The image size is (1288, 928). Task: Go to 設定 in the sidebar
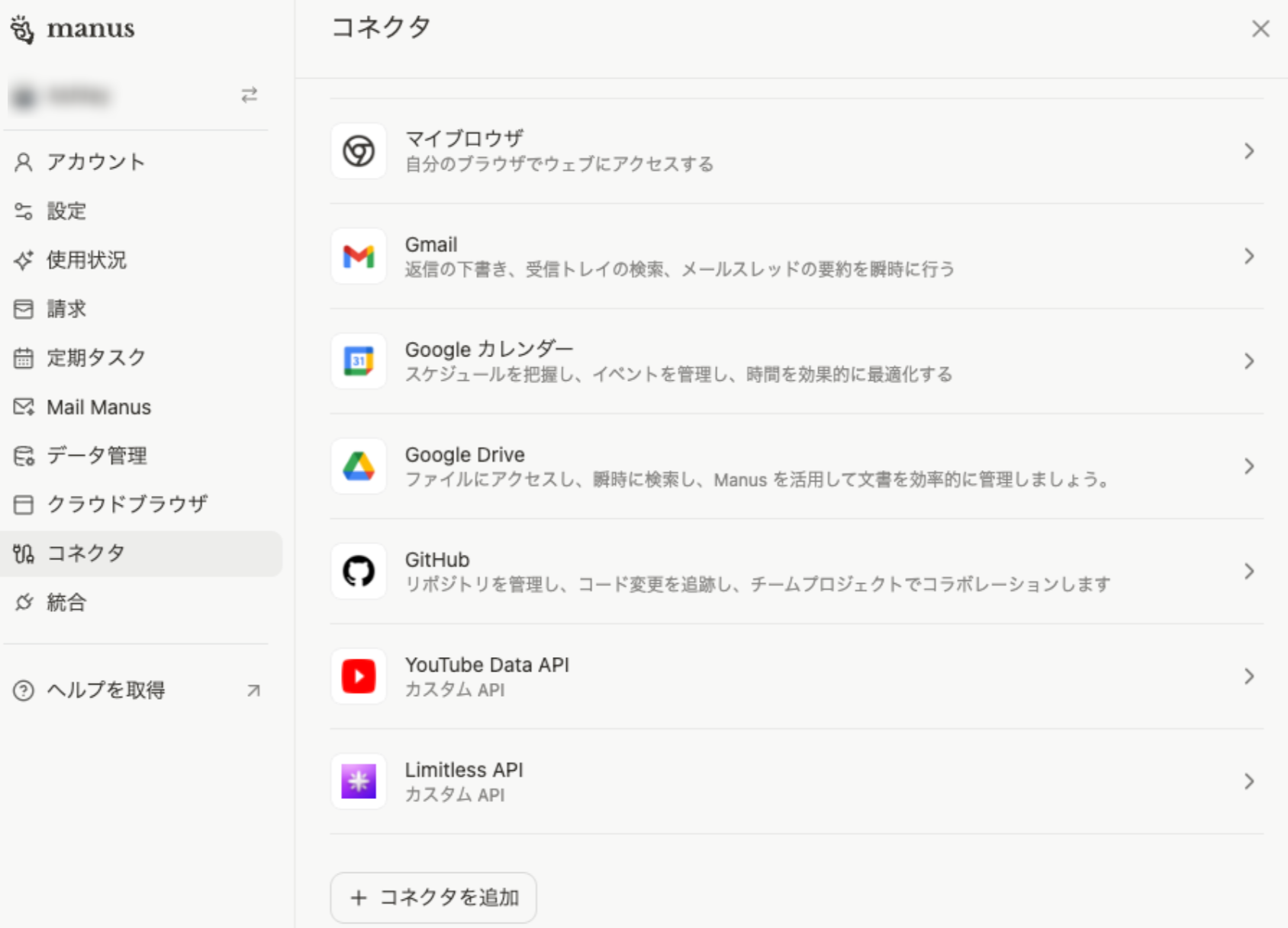[x=66, y=211]
